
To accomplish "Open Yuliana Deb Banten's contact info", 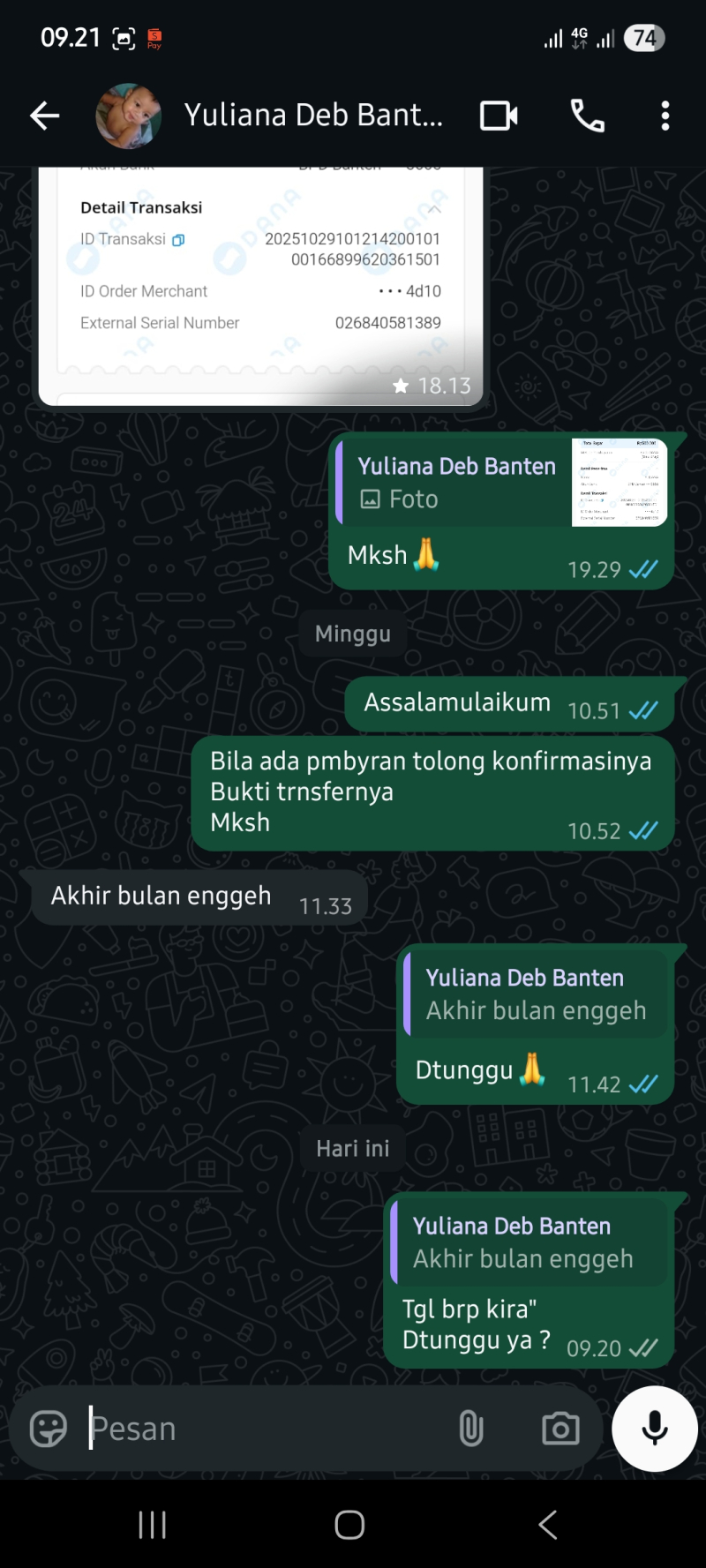I will 313,116.
